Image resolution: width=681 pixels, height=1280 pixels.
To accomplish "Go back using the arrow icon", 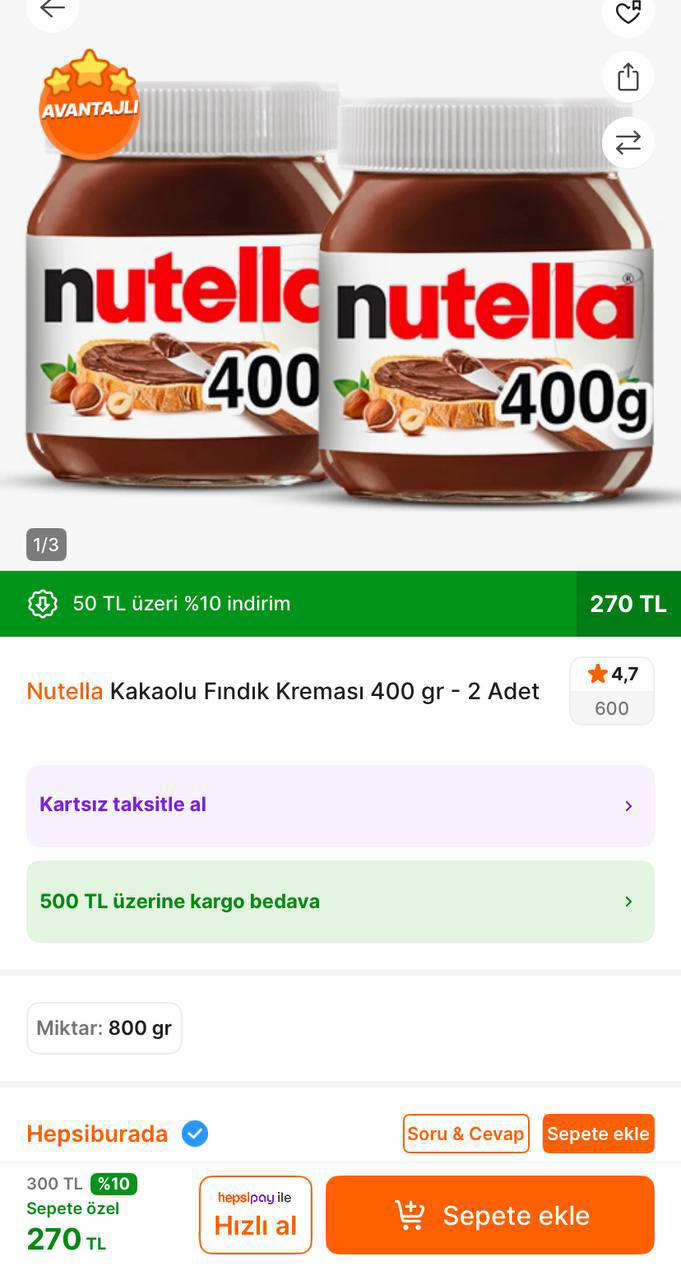I will pos(52,10).
